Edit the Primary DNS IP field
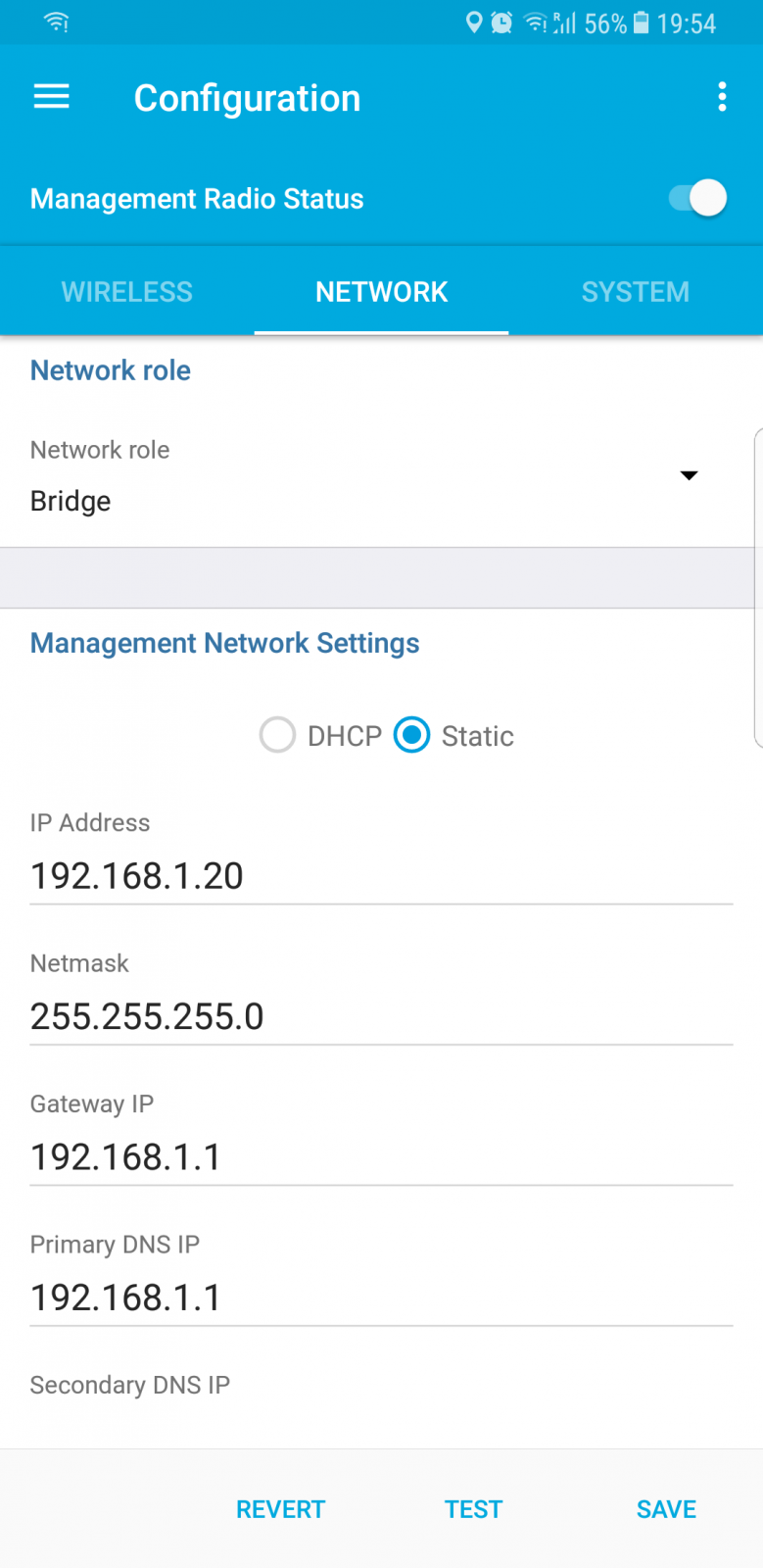This screenshot has height=1568, width=763. 381,1298
